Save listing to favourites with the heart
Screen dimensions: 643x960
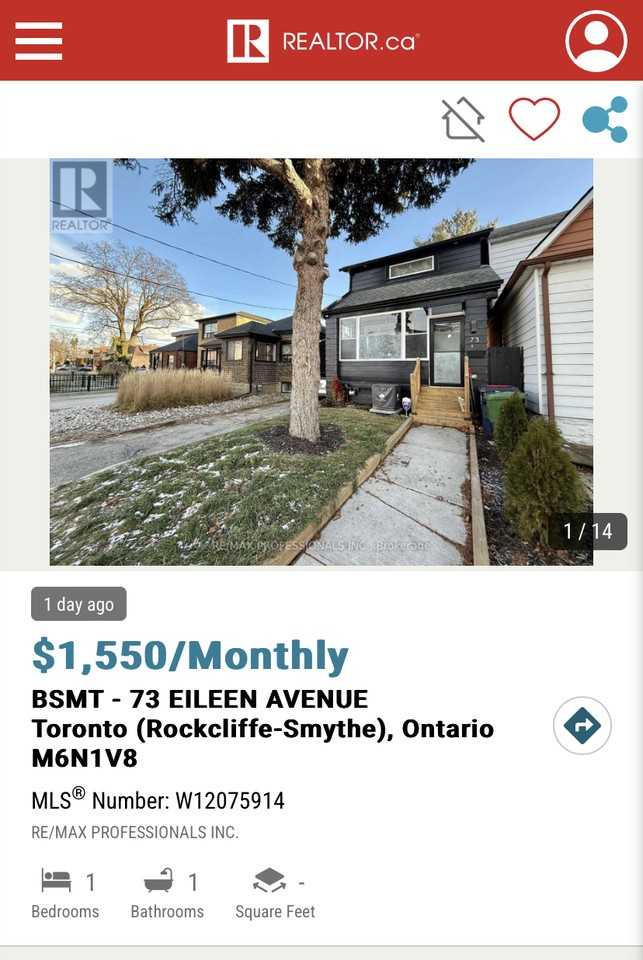point(534,120)
